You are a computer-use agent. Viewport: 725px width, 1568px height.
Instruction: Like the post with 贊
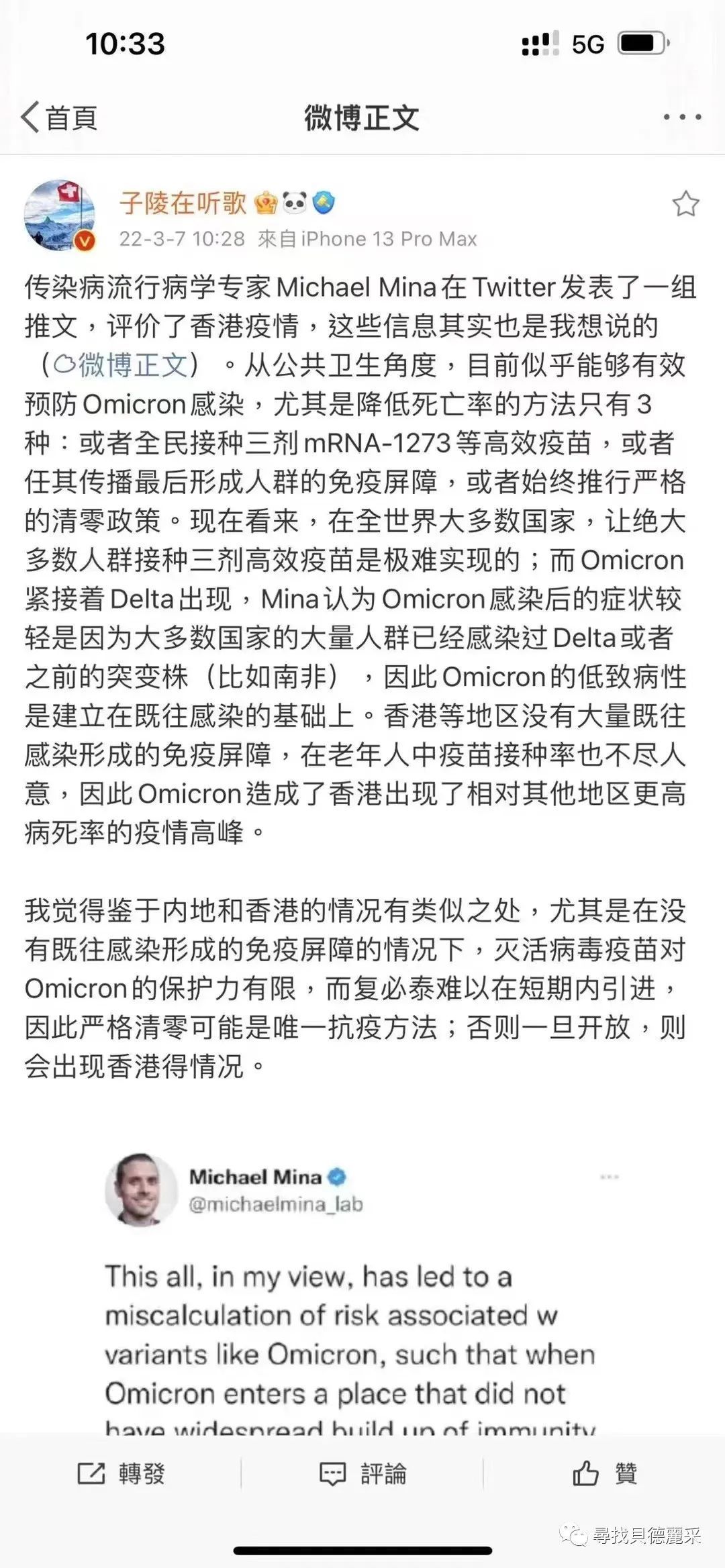[x=604, y=1475]
